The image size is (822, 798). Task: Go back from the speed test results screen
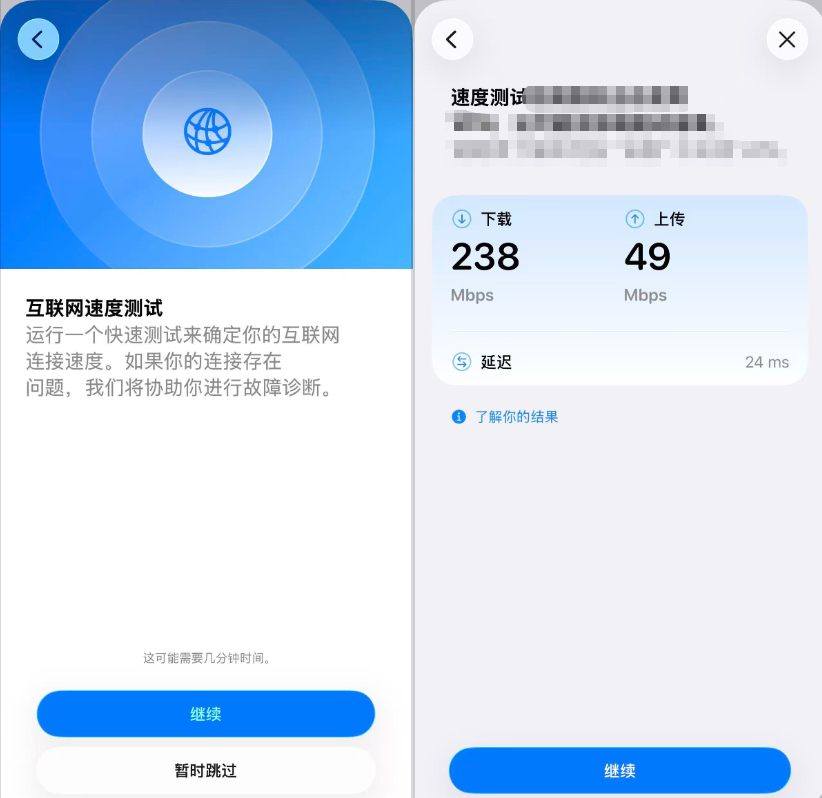452,39
